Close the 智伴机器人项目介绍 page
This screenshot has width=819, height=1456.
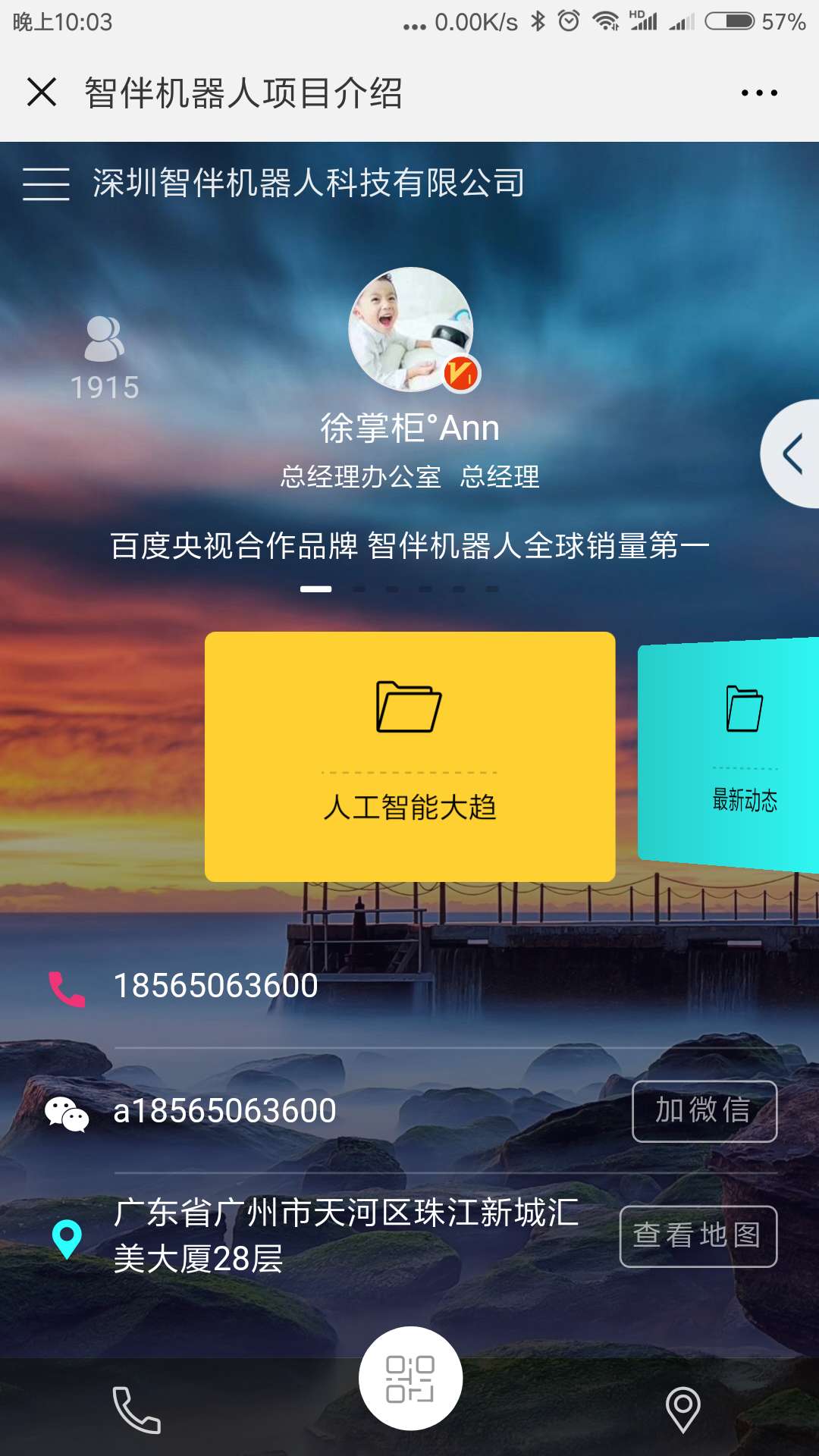(x=42, y=93)
